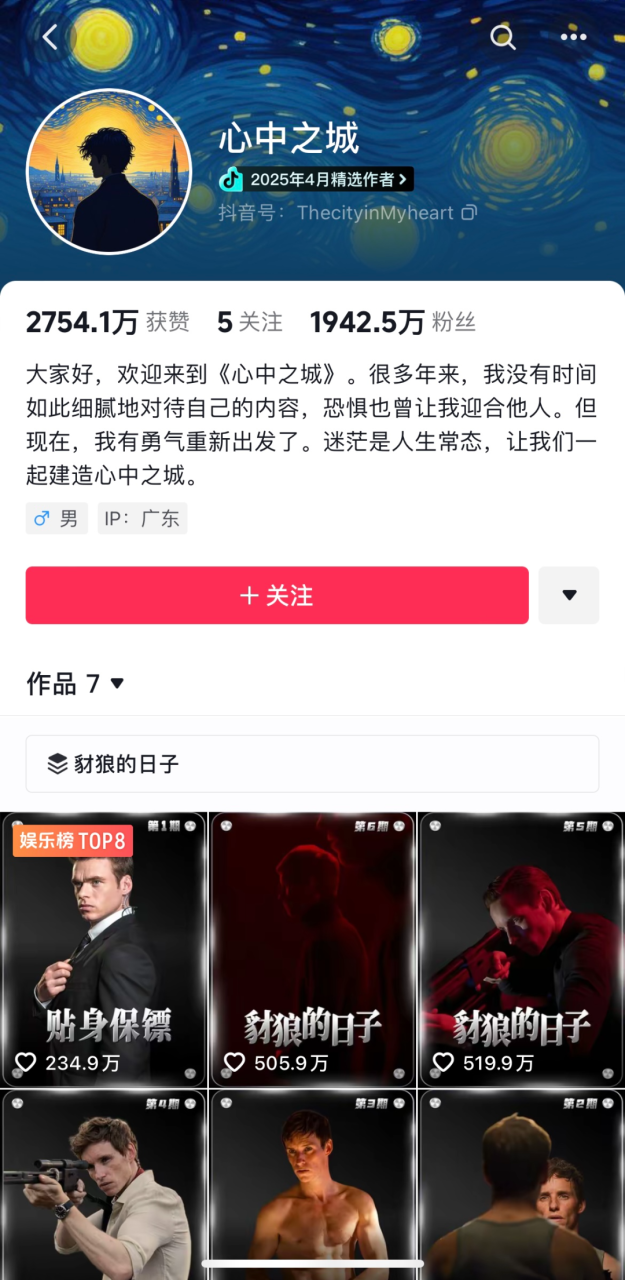Open the three-dot overflow menu
The image size is (625, 1280).
[x=573, y=38]
